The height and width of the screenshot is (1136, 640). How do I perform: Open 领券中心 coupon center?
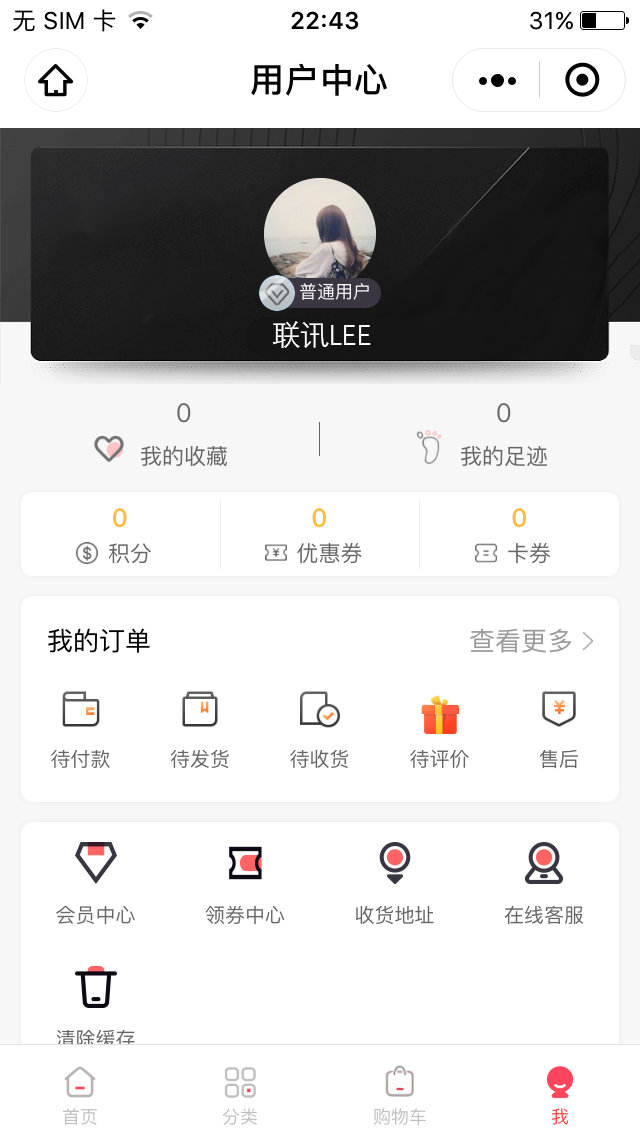pyautogui.click(x=245, y=882)
